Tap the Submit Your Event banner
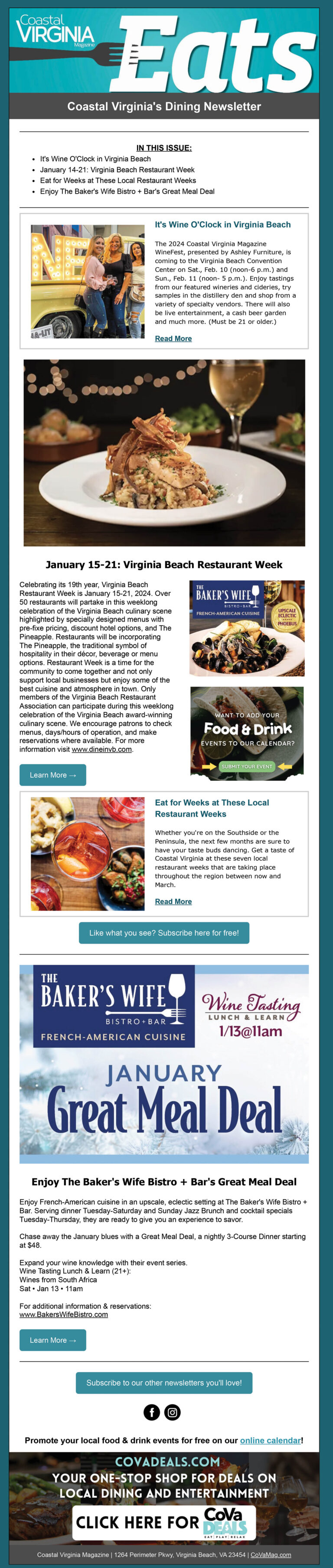Screen dimensions: 333x1568 pyautogui.click(x=247, y=733)
